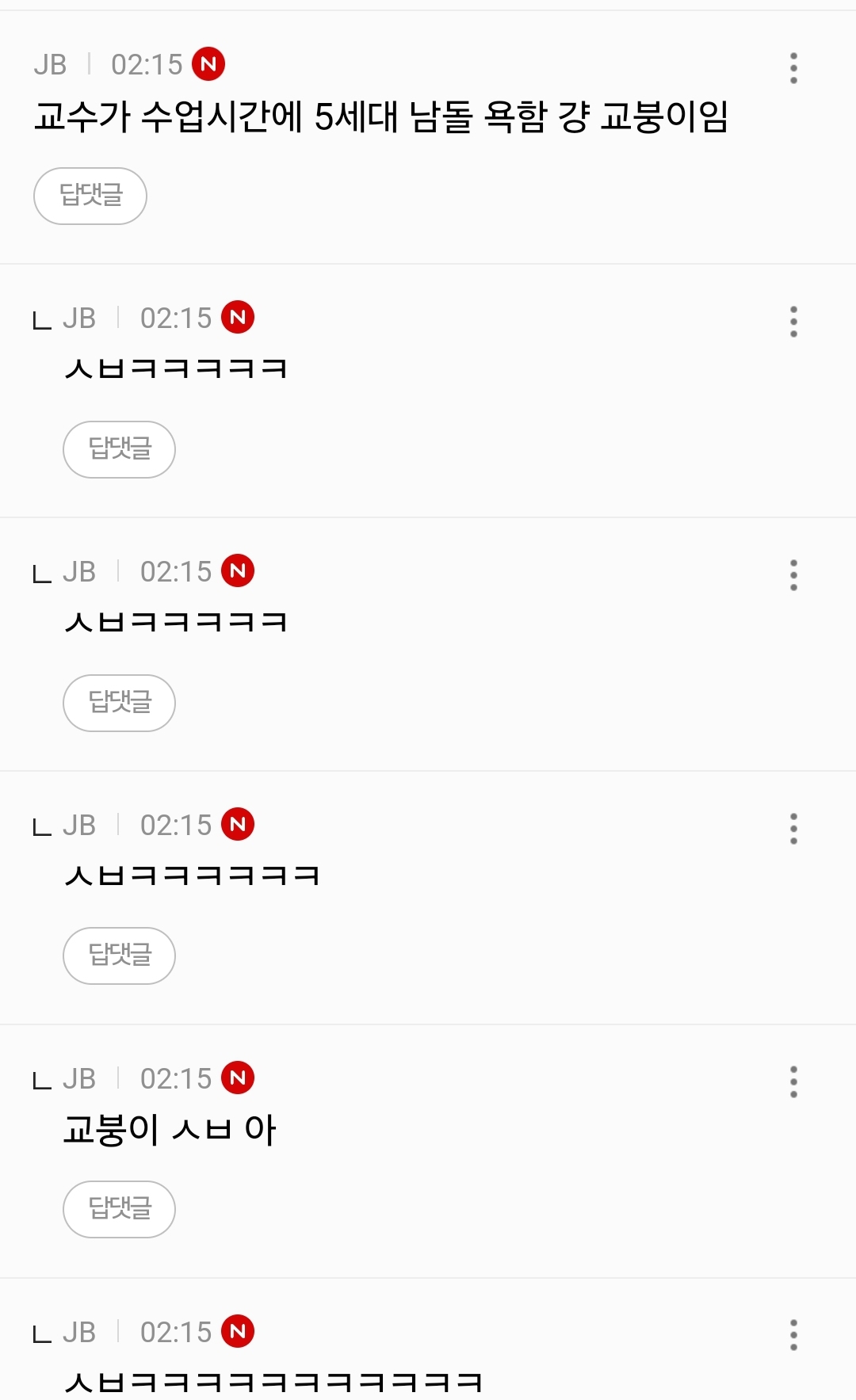This screenshot has height=1400, width=856.
Task: Click the N badge on the third reply
Action: [x=239, y=570]
